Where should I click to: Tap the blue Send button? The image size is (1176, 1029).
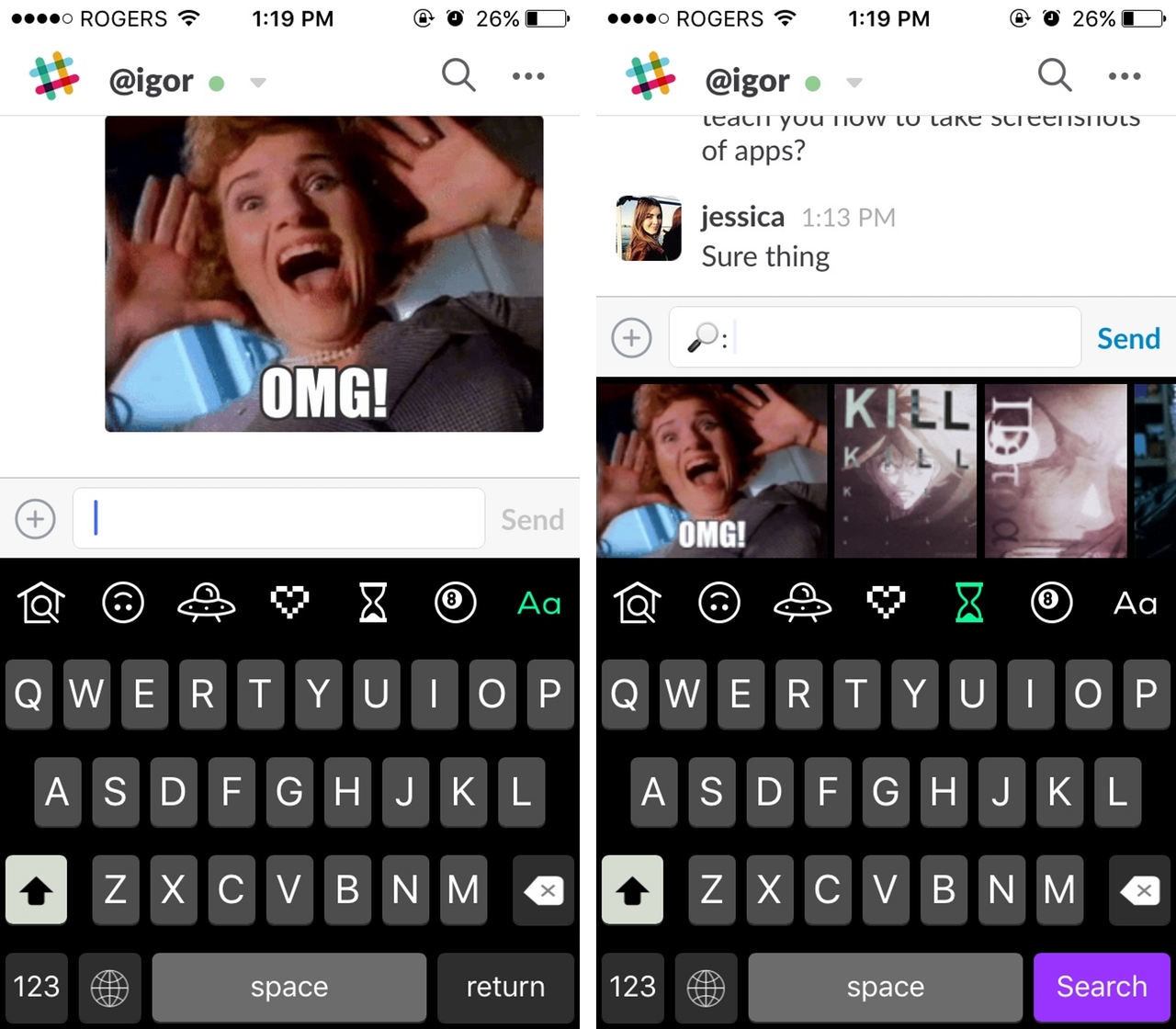pyautogui.click(x=1128, y=338)
